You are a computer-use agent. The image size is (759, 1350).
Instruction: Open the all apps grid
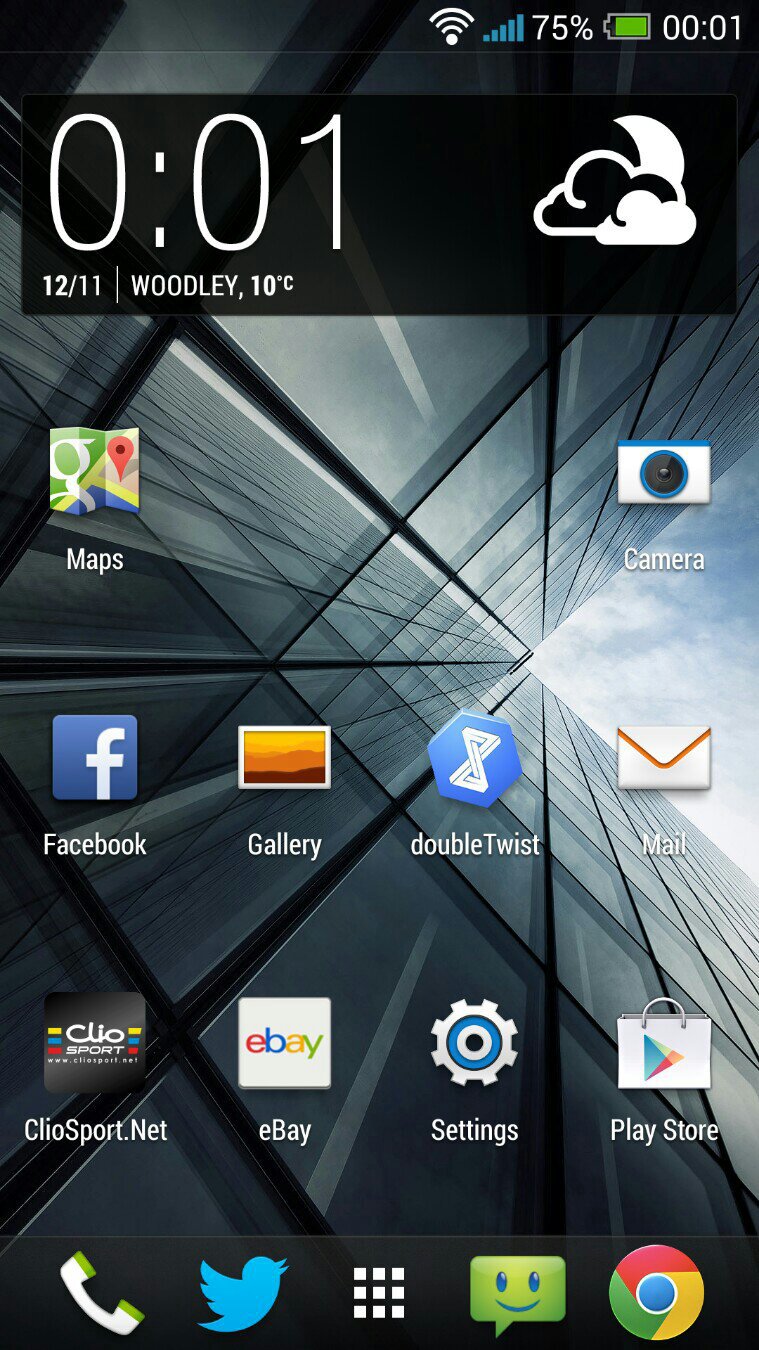380,1293
